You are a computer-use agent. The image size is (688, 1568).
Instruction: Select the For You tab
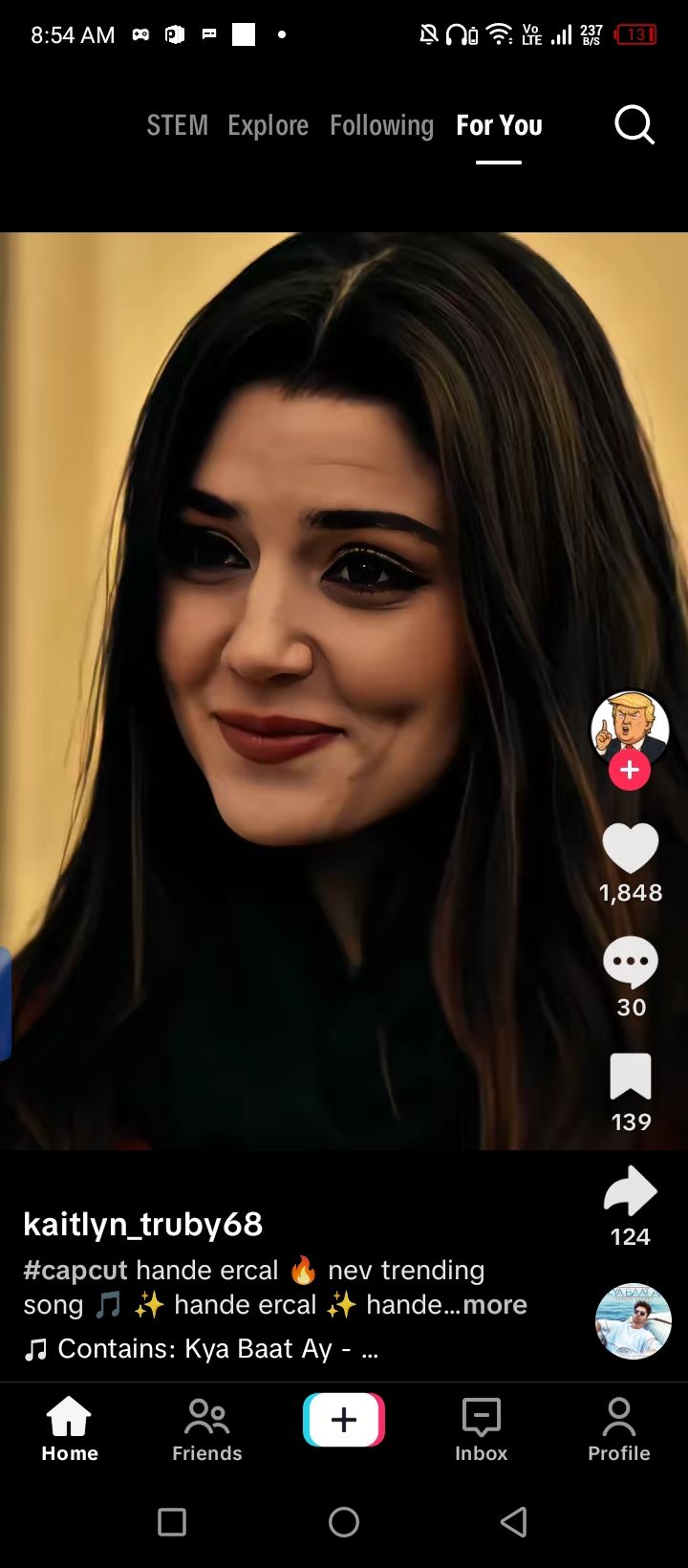(x=499, y=125)
